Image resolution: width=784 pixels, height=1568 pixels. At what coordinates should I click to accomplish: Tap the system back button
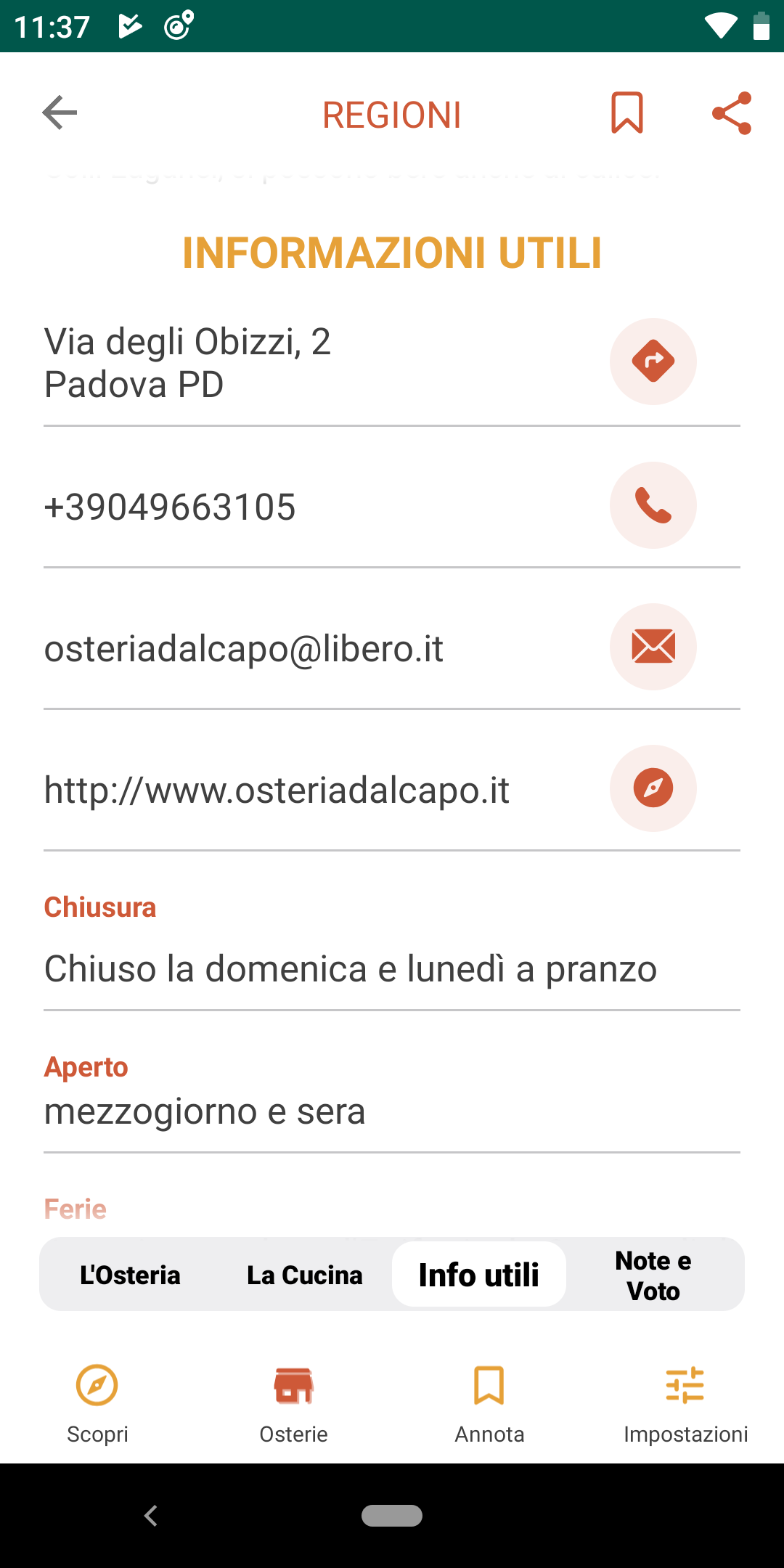pyautogui.click(x=151, y=1516)
